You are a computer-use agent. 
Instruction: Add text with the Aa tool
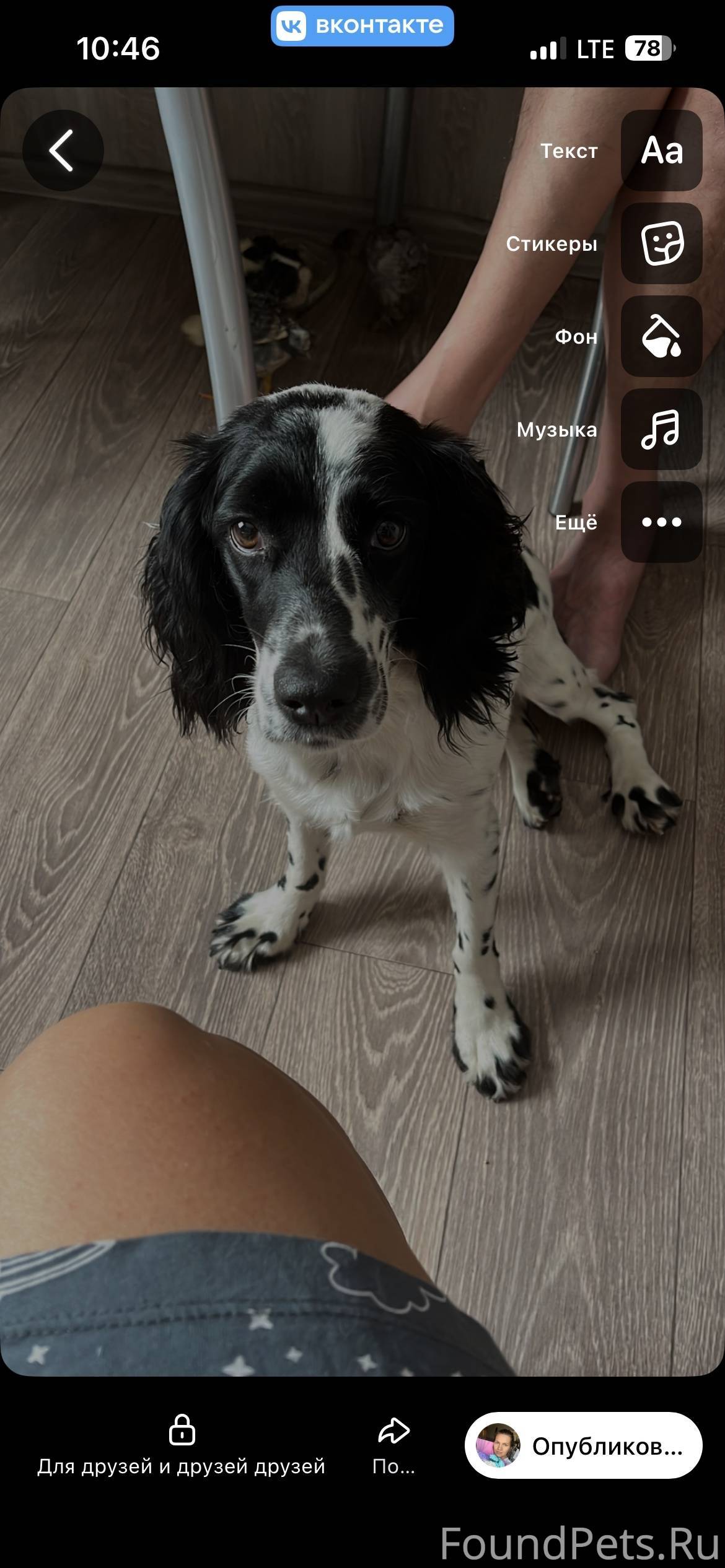click(661, 150)
